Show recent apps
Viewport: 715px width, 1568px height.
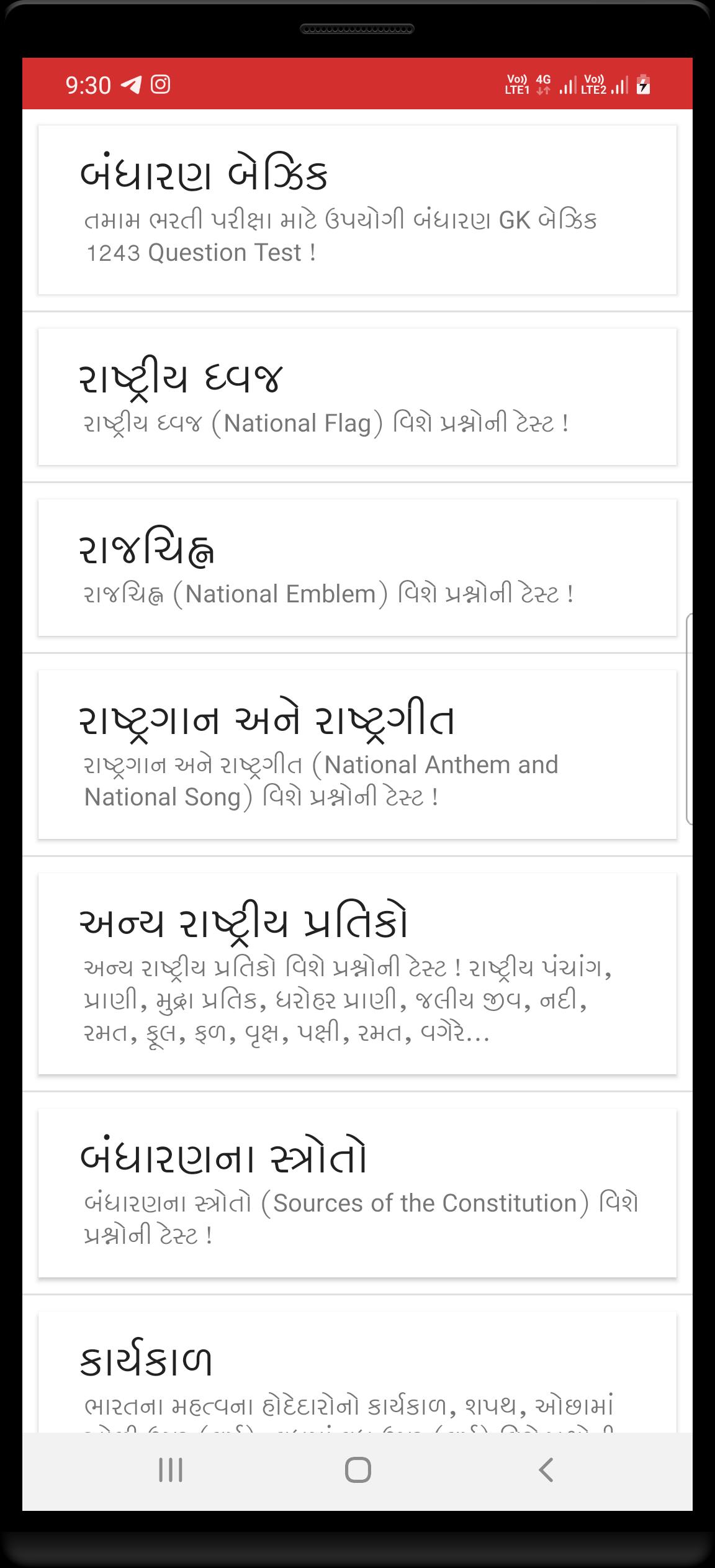point(171,1471)
